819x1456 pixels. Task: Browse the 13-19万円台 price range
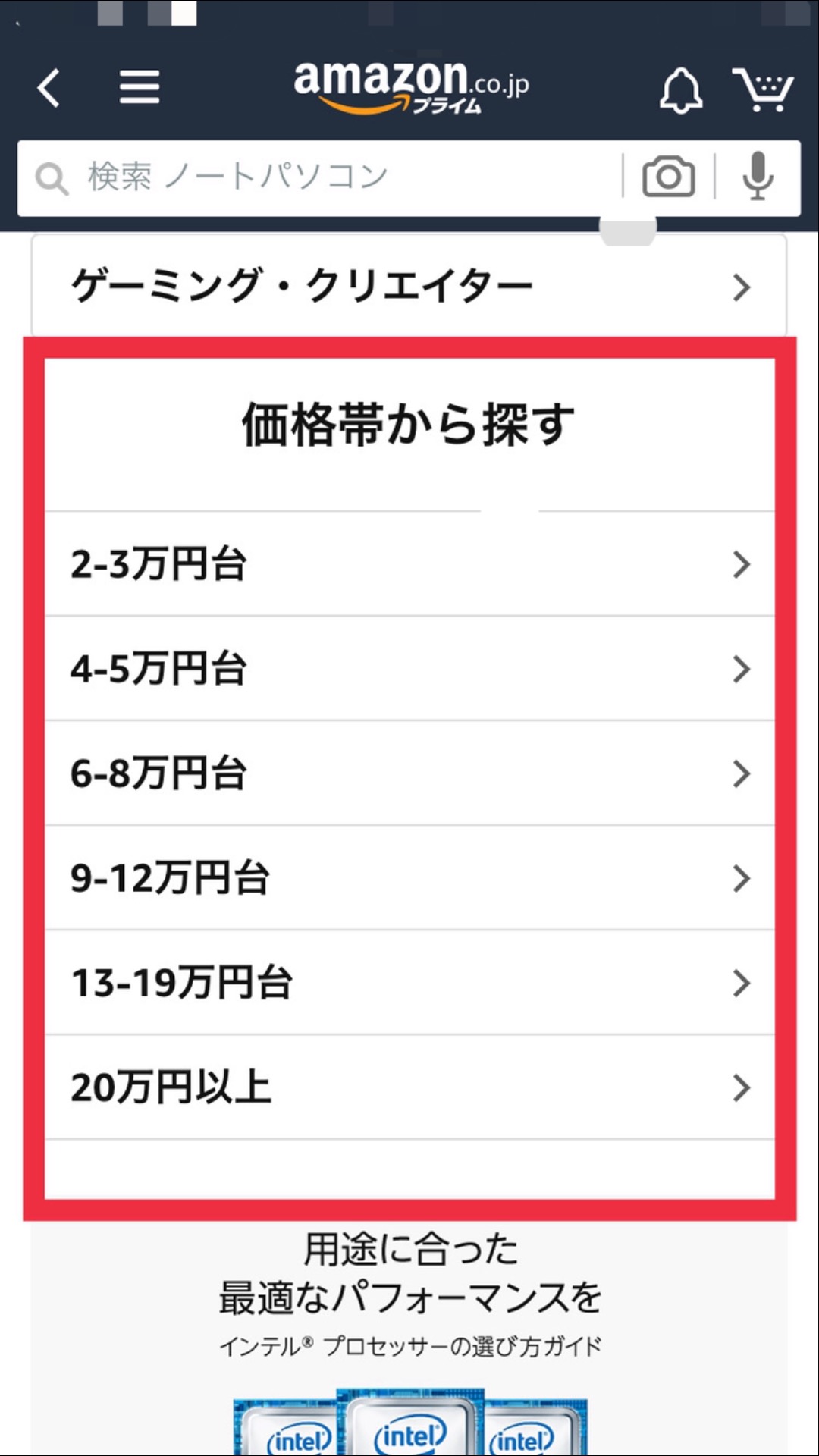409,983
